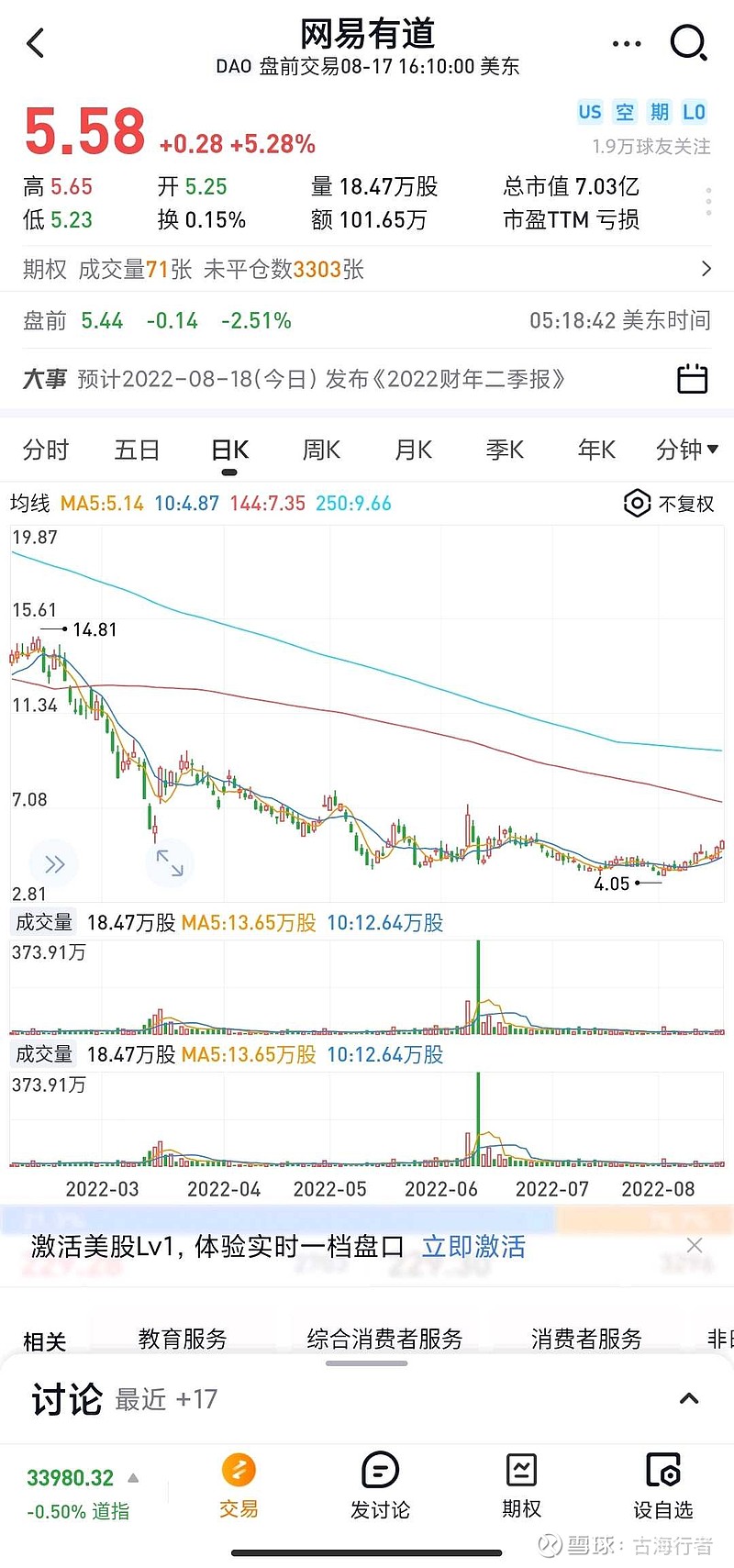Open the 分钟 interval dropdown
734x1568 pixels.
click(685, 450)
